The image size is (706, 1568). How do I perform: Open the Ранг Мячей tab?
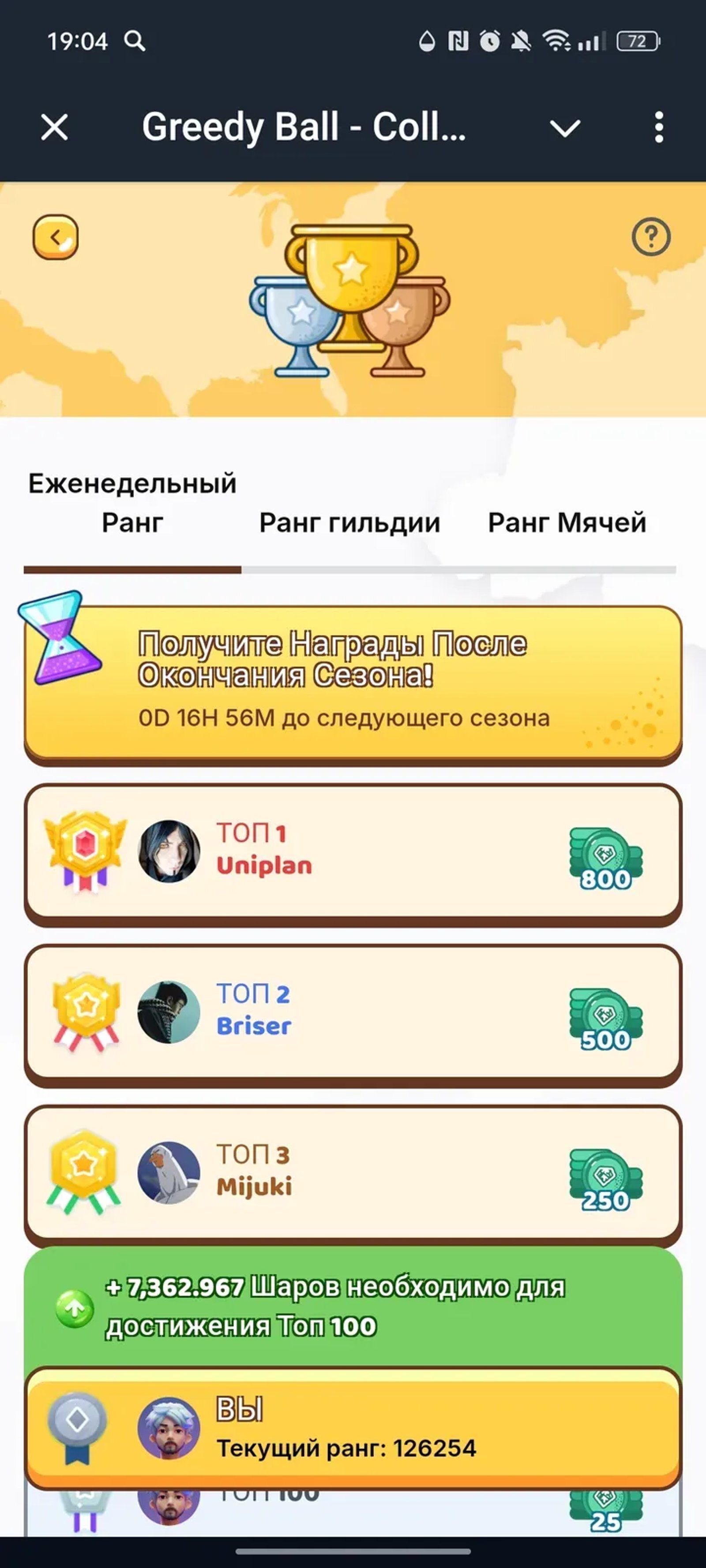[x=567, y=521]
